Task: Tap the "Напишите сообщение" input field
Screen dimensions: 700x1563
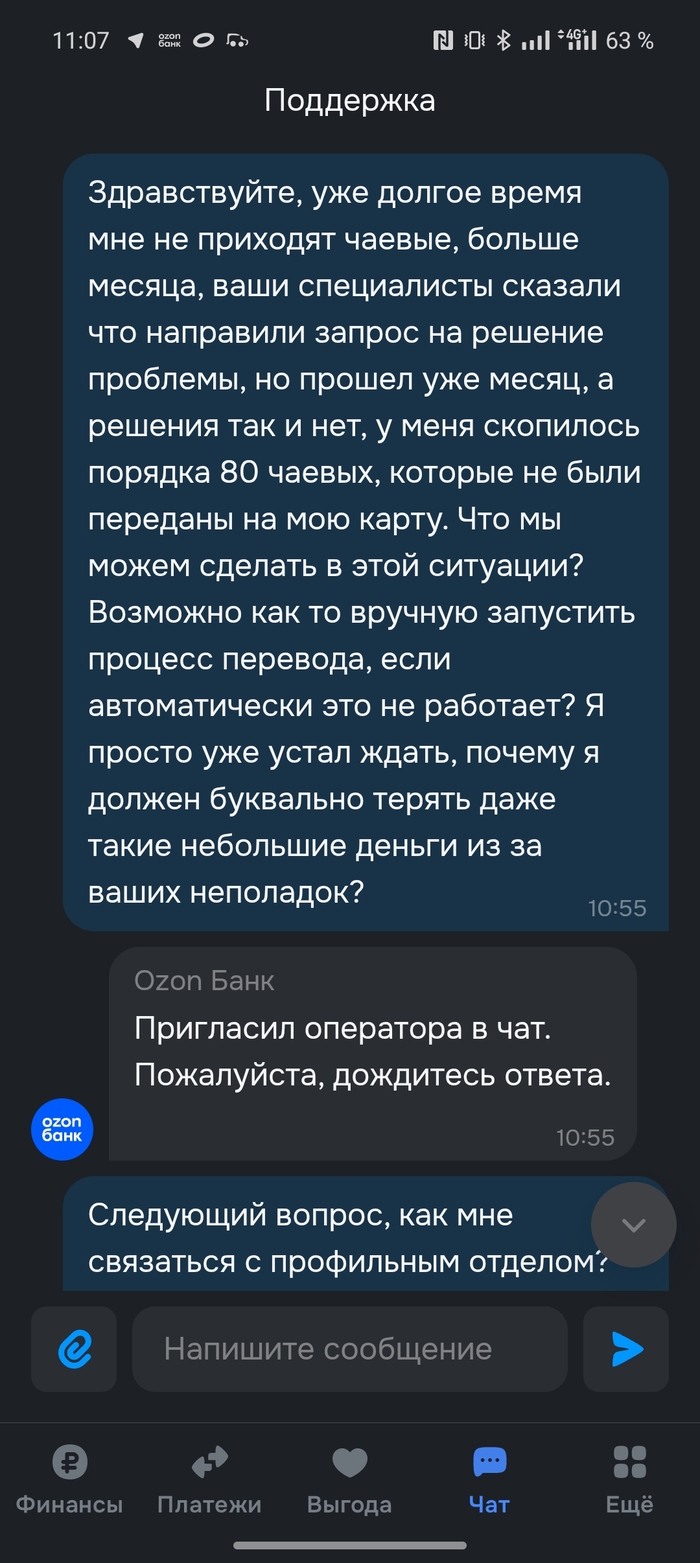Action: click(x=350, y=1349)
